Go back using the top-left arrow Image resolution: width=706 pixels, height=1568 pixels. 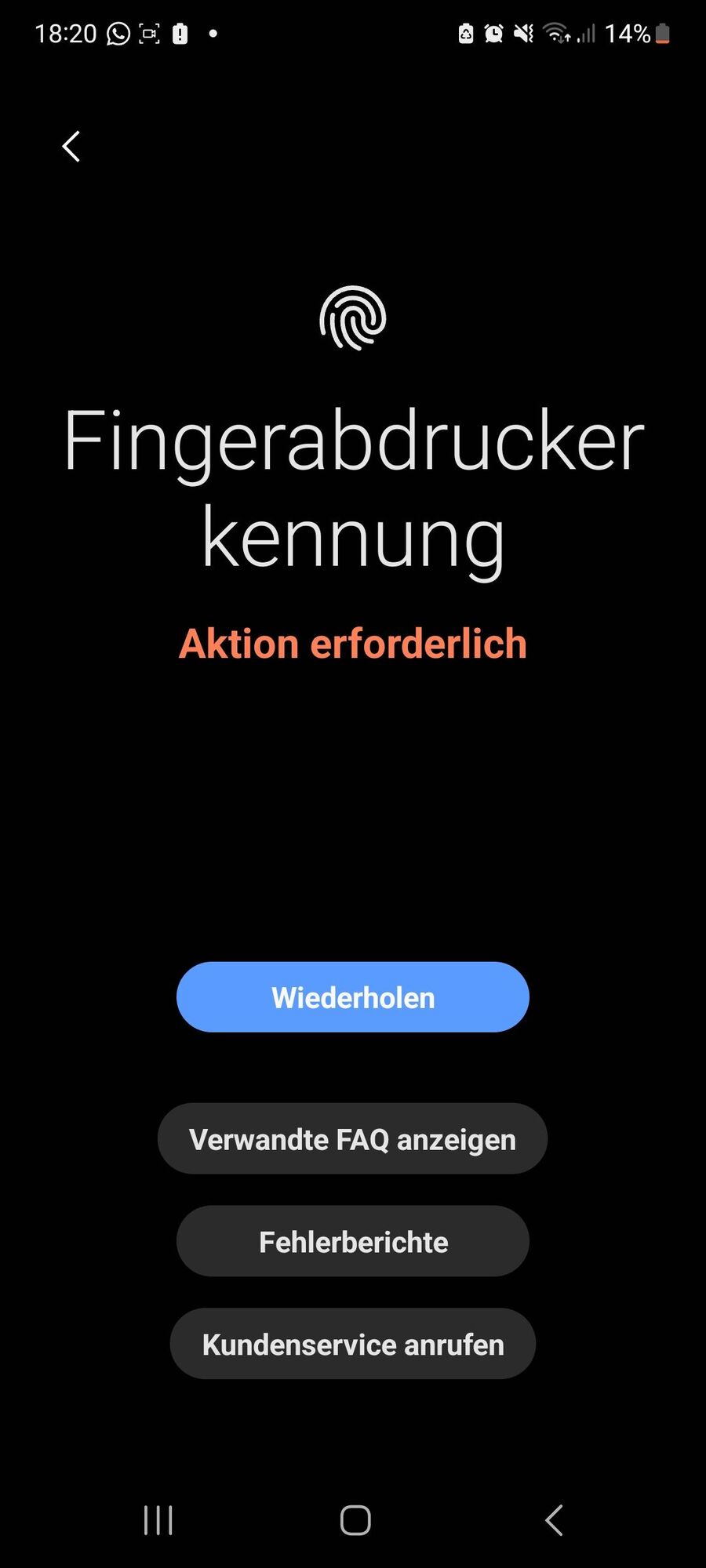(71, 147)
